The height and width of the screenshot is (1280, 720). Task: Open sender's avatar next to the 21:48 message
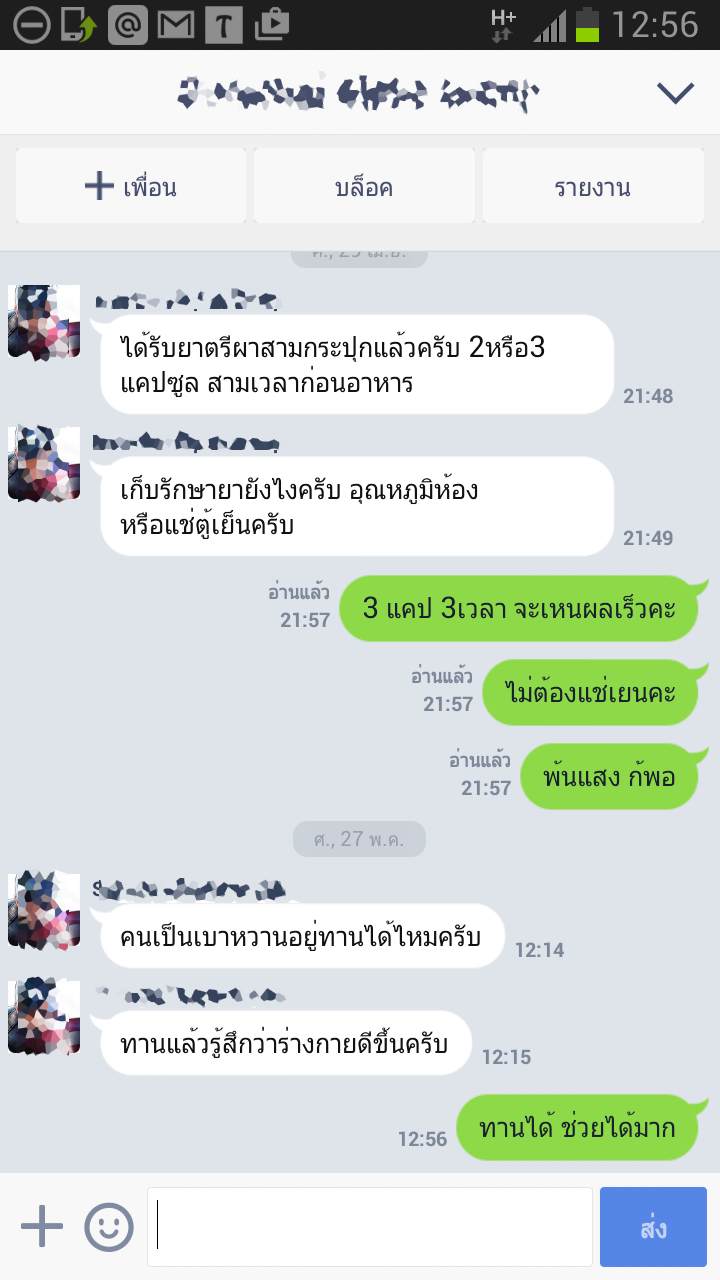tap(44, 322)
